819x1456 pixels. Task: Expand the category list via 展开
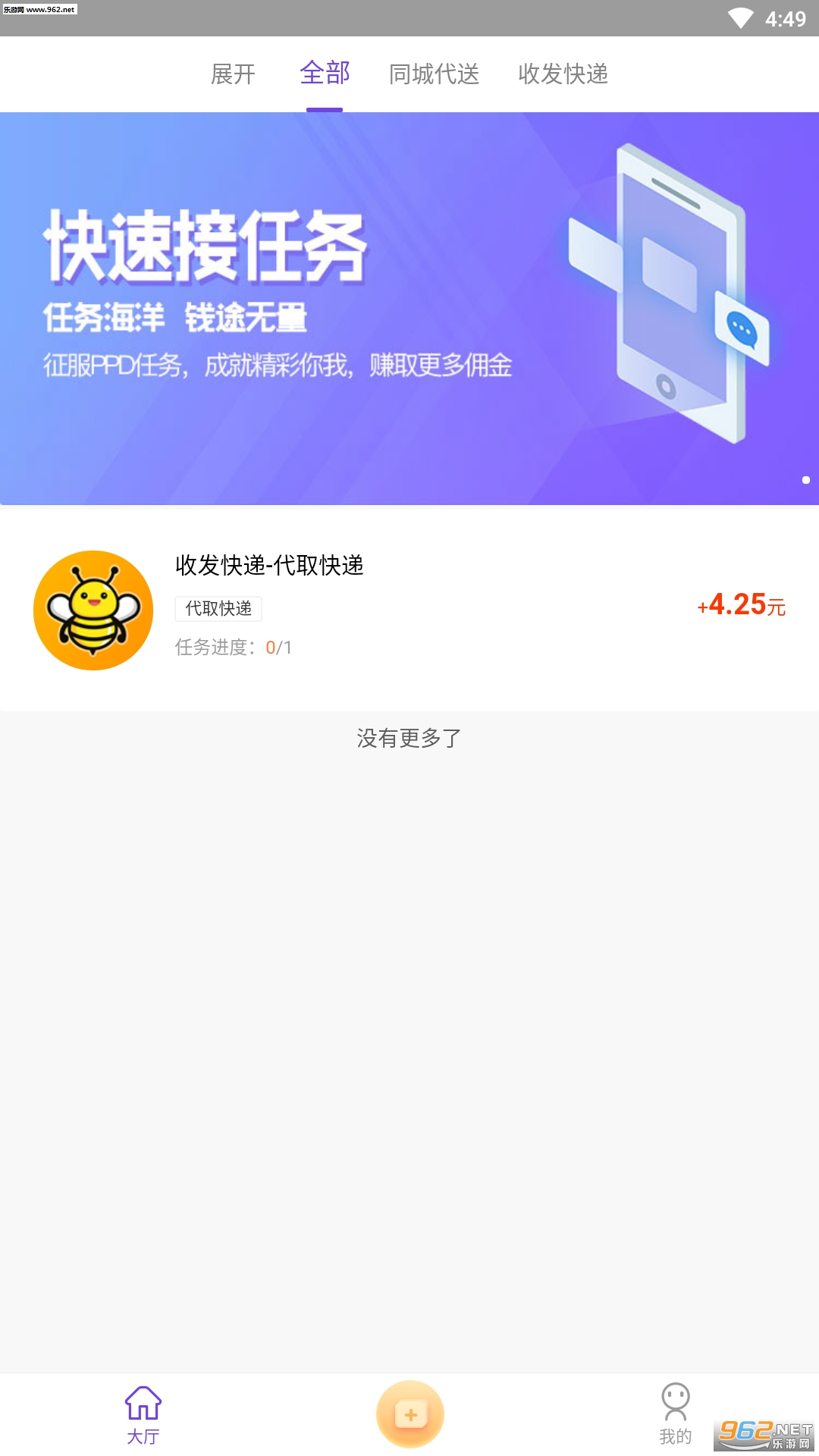pos(233,74)
